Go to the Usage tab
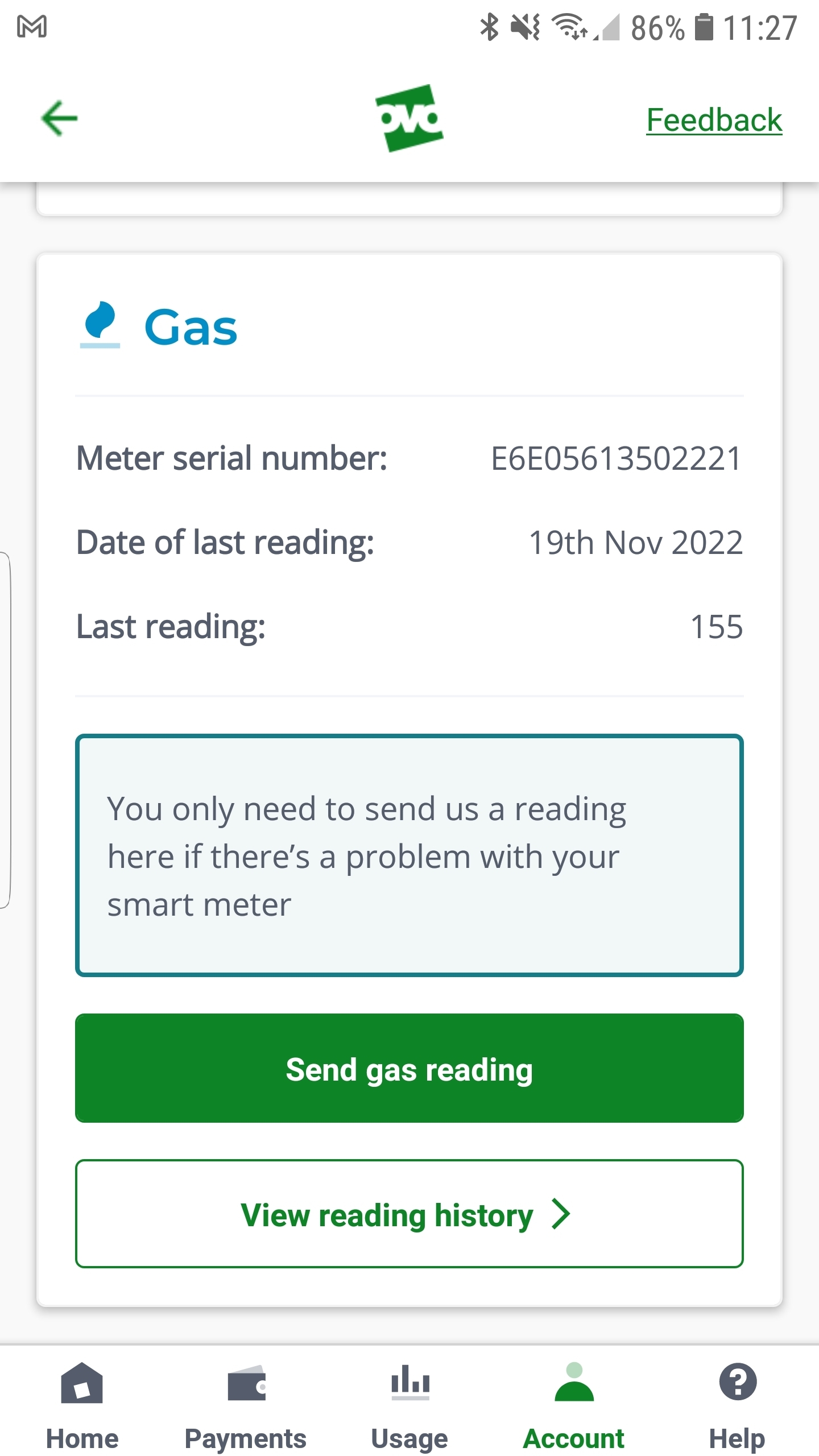Viewport: 819px width, 1456px height. (x=409, y=1406)
